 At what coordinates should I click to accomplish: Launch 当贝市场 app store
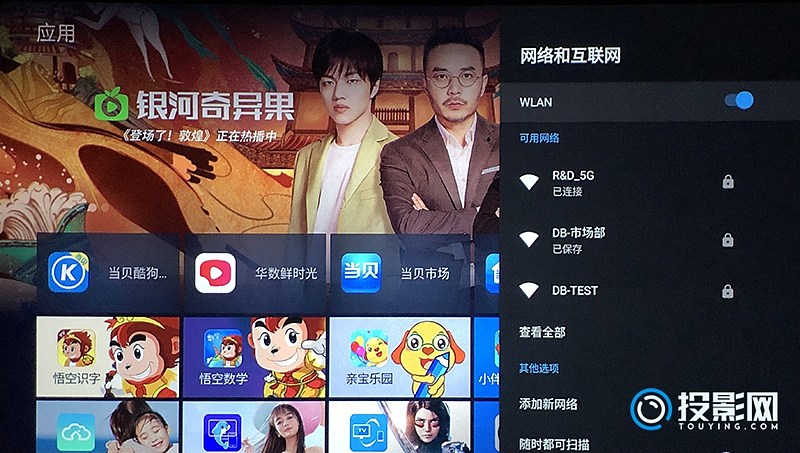click(402, 272)
